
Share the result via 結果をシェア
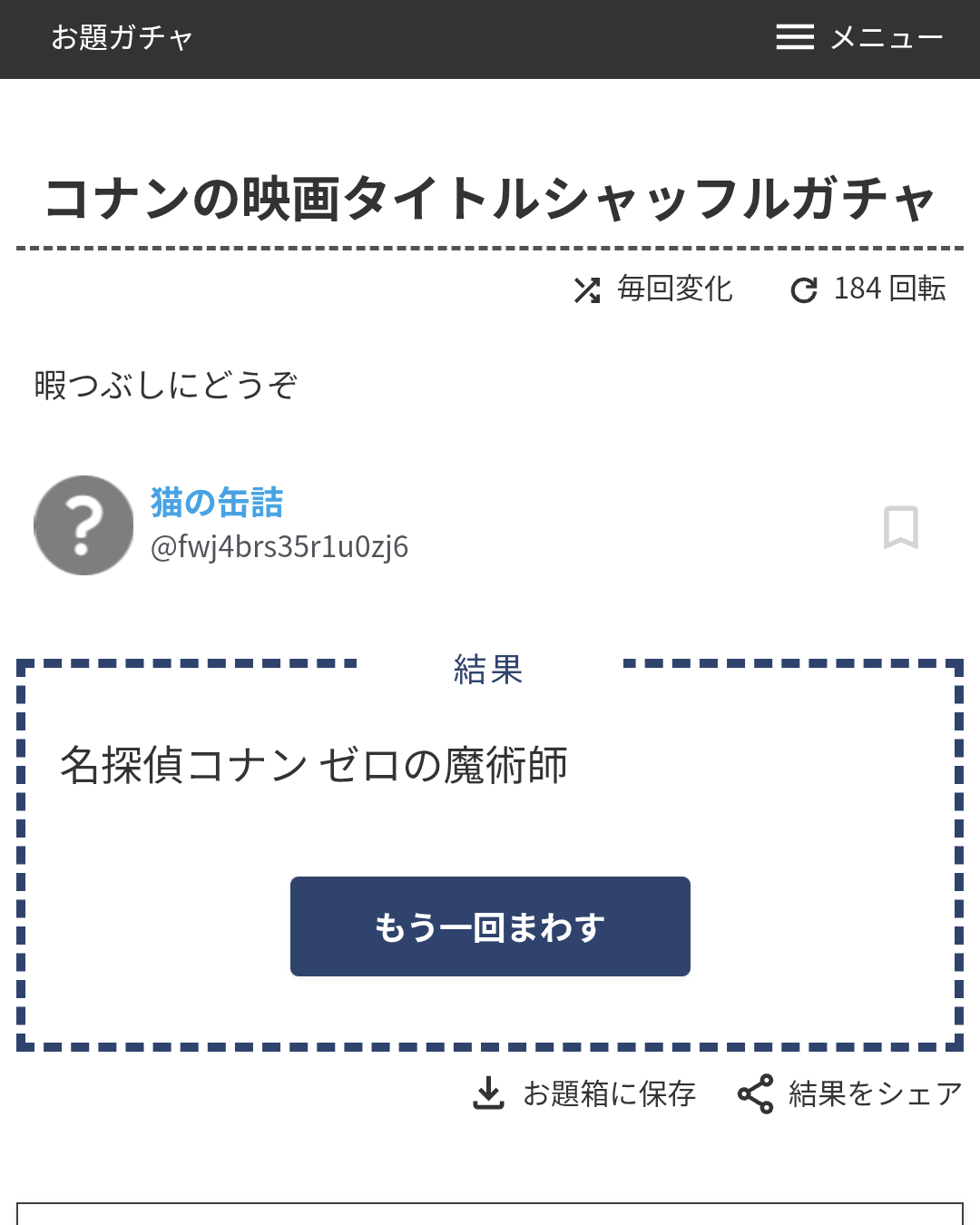849,1093
